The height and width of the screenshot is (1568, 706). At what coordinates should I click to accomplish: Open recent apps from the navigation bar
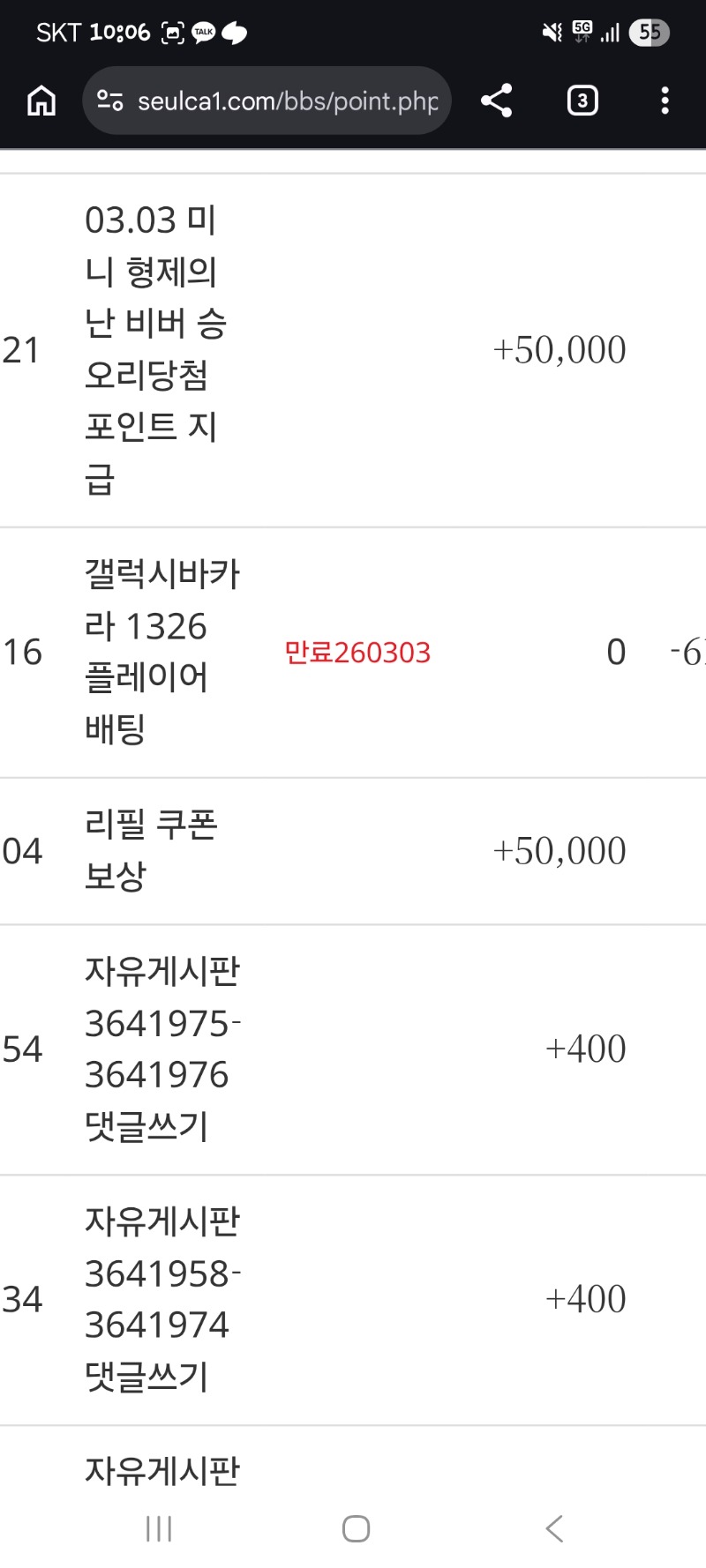point(157,1529)
